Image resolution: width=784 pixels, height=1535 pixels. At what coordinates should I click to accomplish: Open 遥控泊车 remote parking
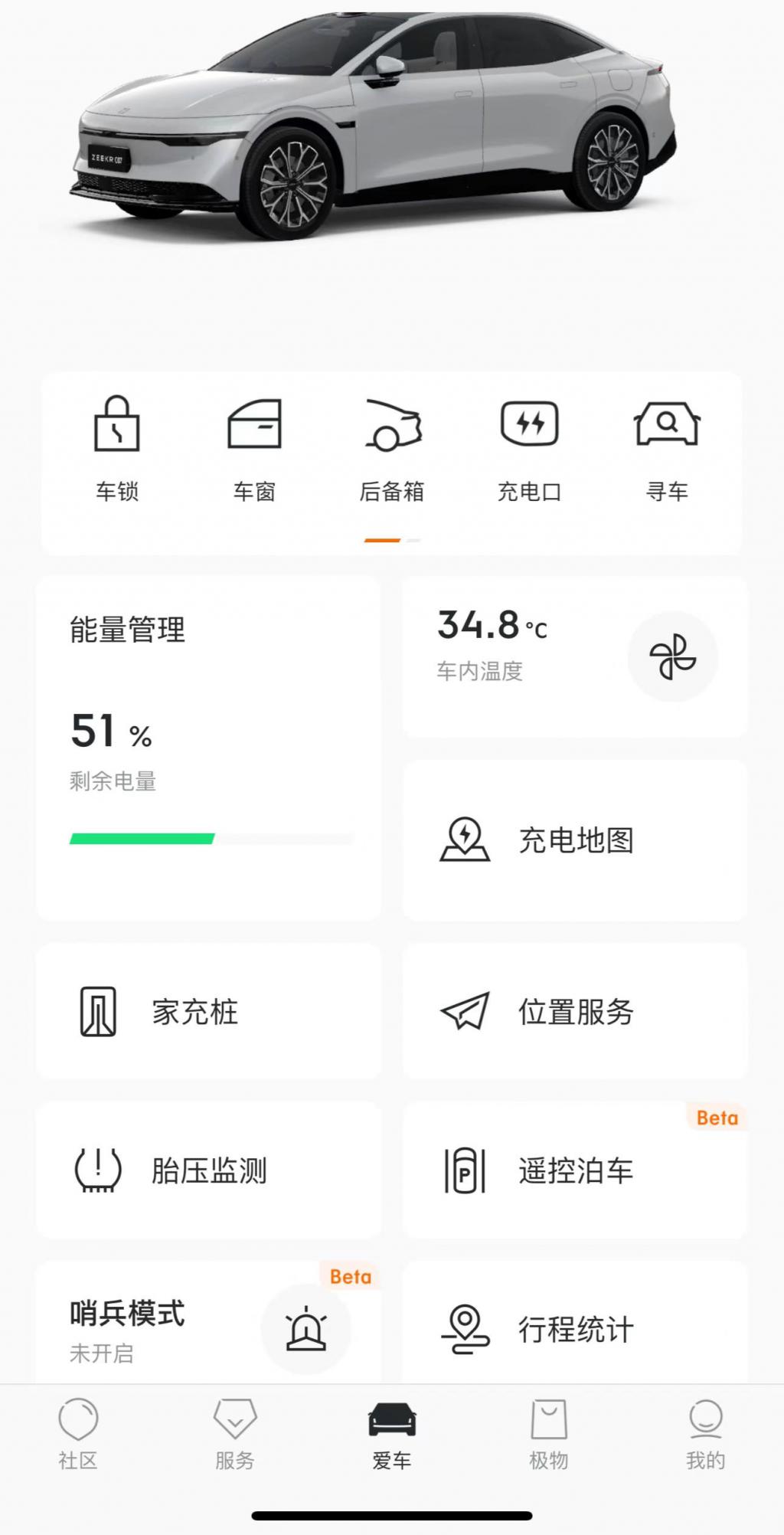point(575,1170)
